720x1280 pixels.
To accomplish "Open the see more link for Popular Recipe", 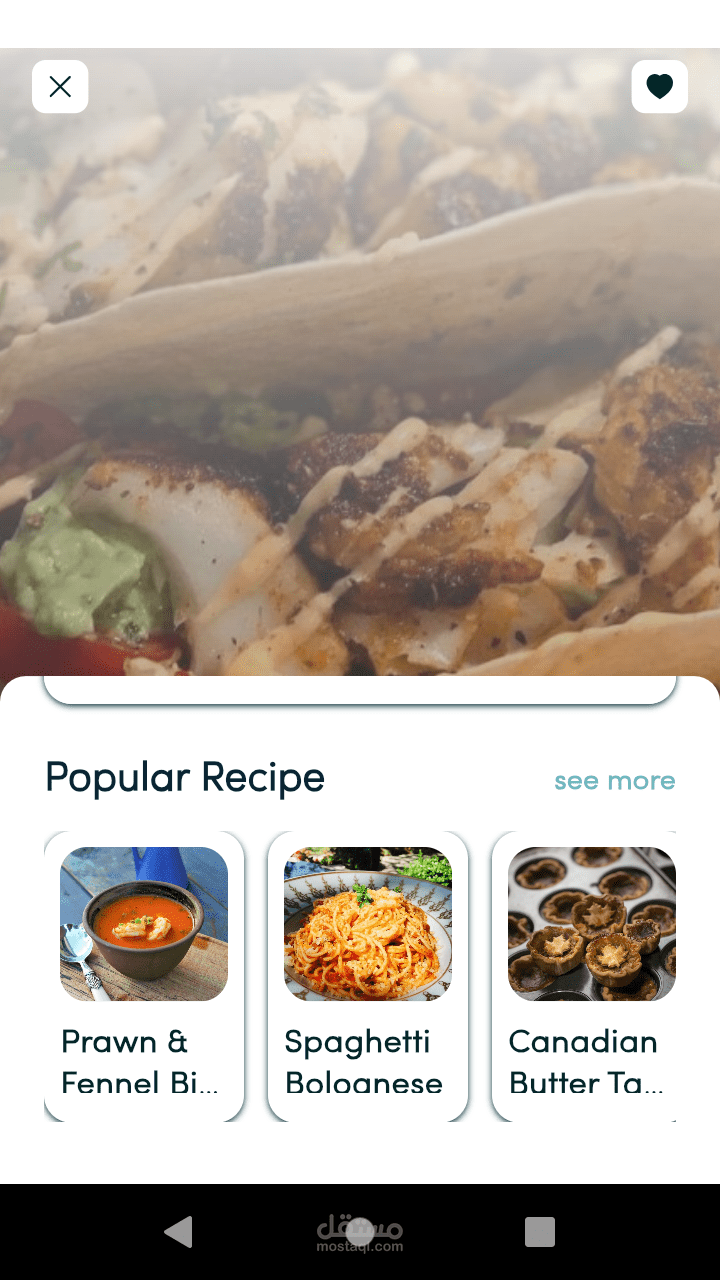I will (614, 780).
